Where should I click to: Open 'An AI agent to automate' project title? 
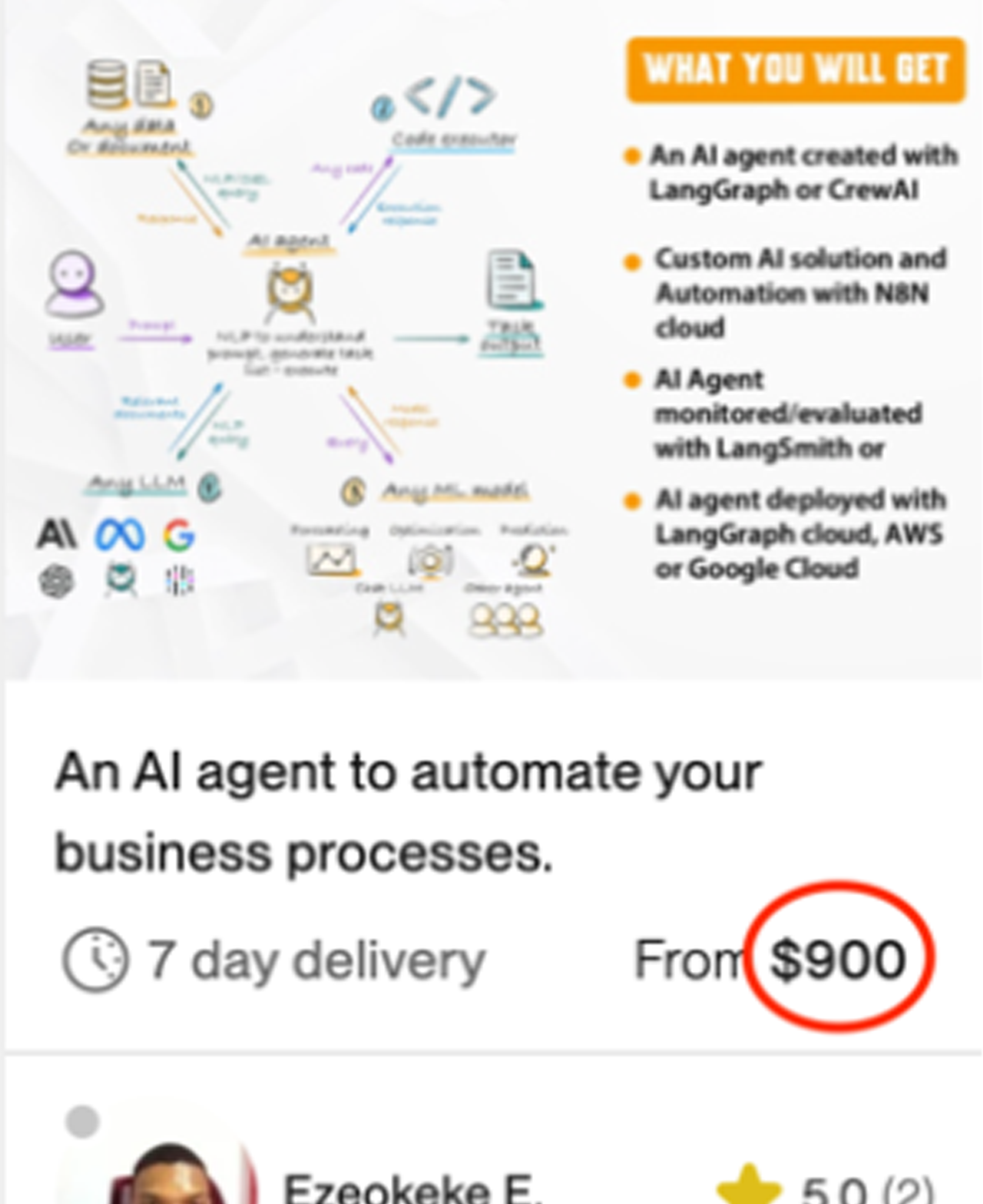coord(407,812)
